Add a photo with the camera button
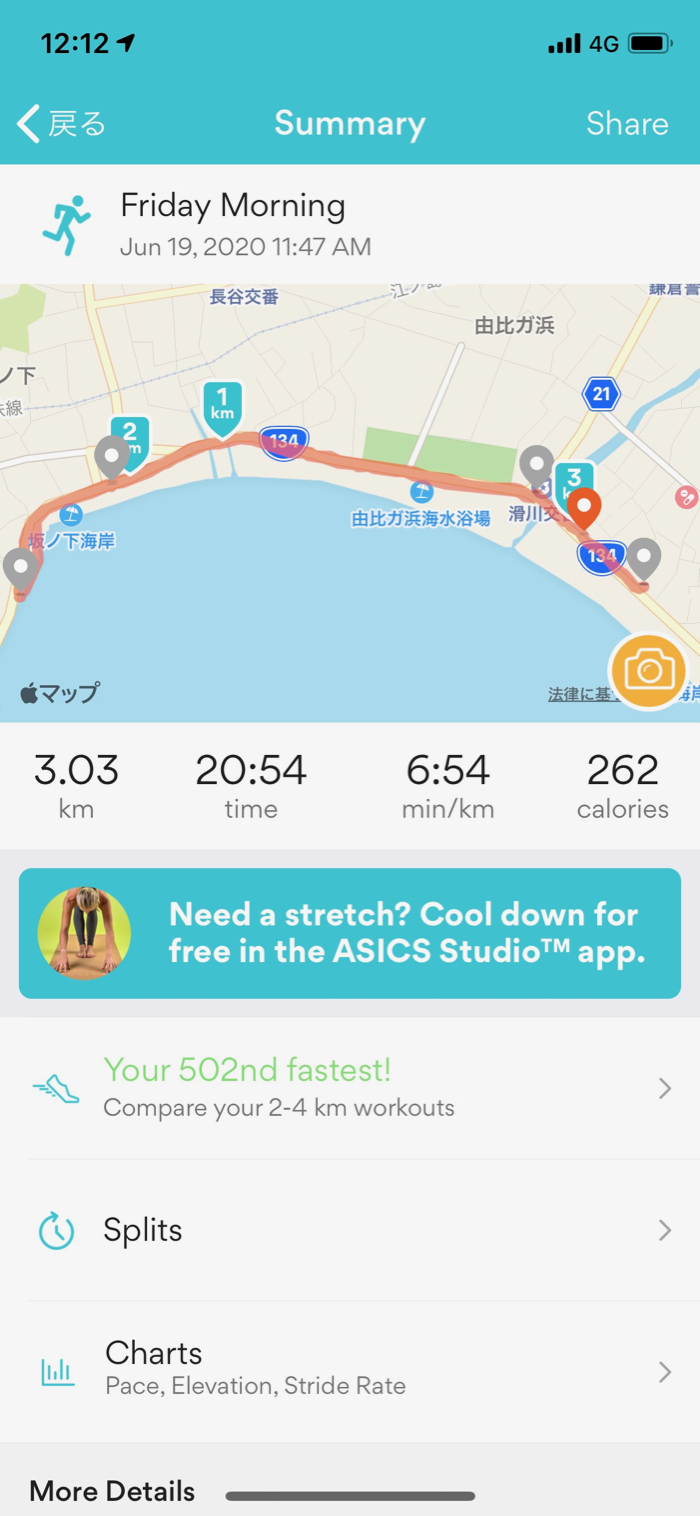Screen dimensions: 700x1516 pos(648,671)
